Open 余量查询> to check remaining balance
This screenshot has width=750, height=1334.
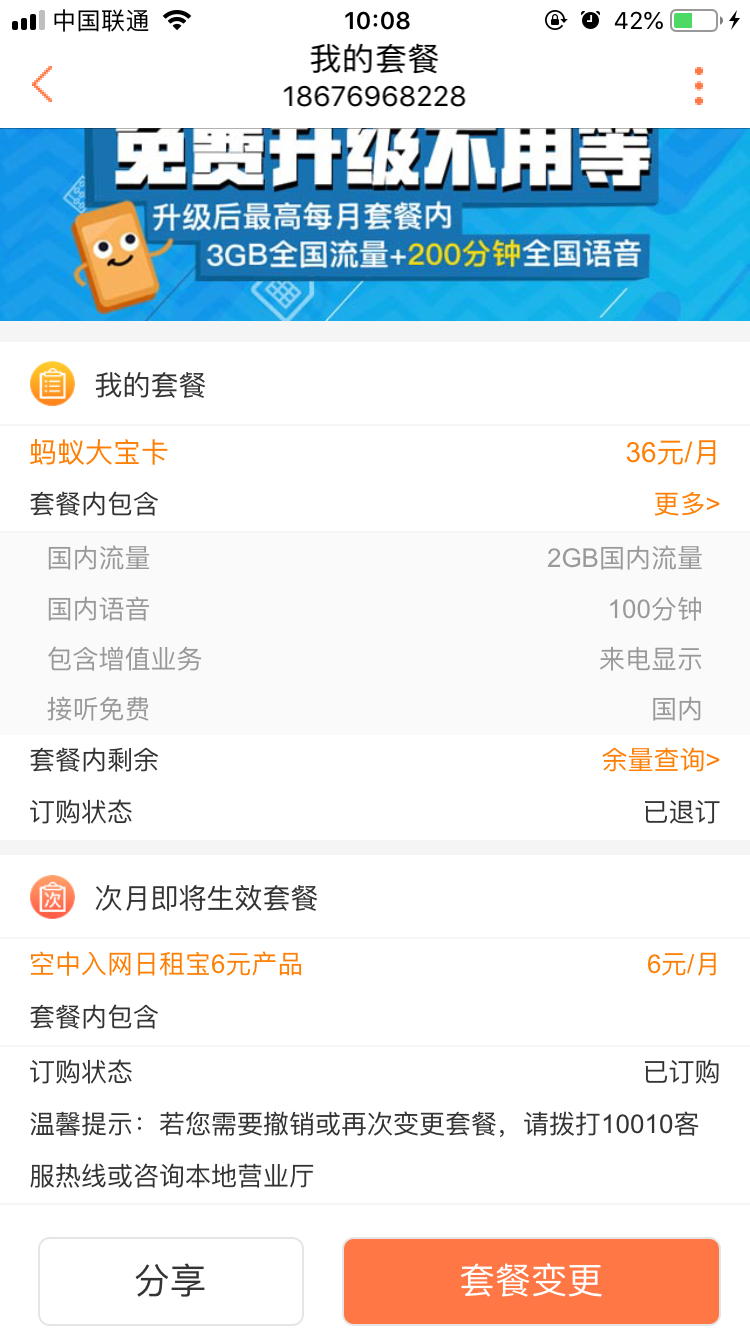[x=660, y=760]
